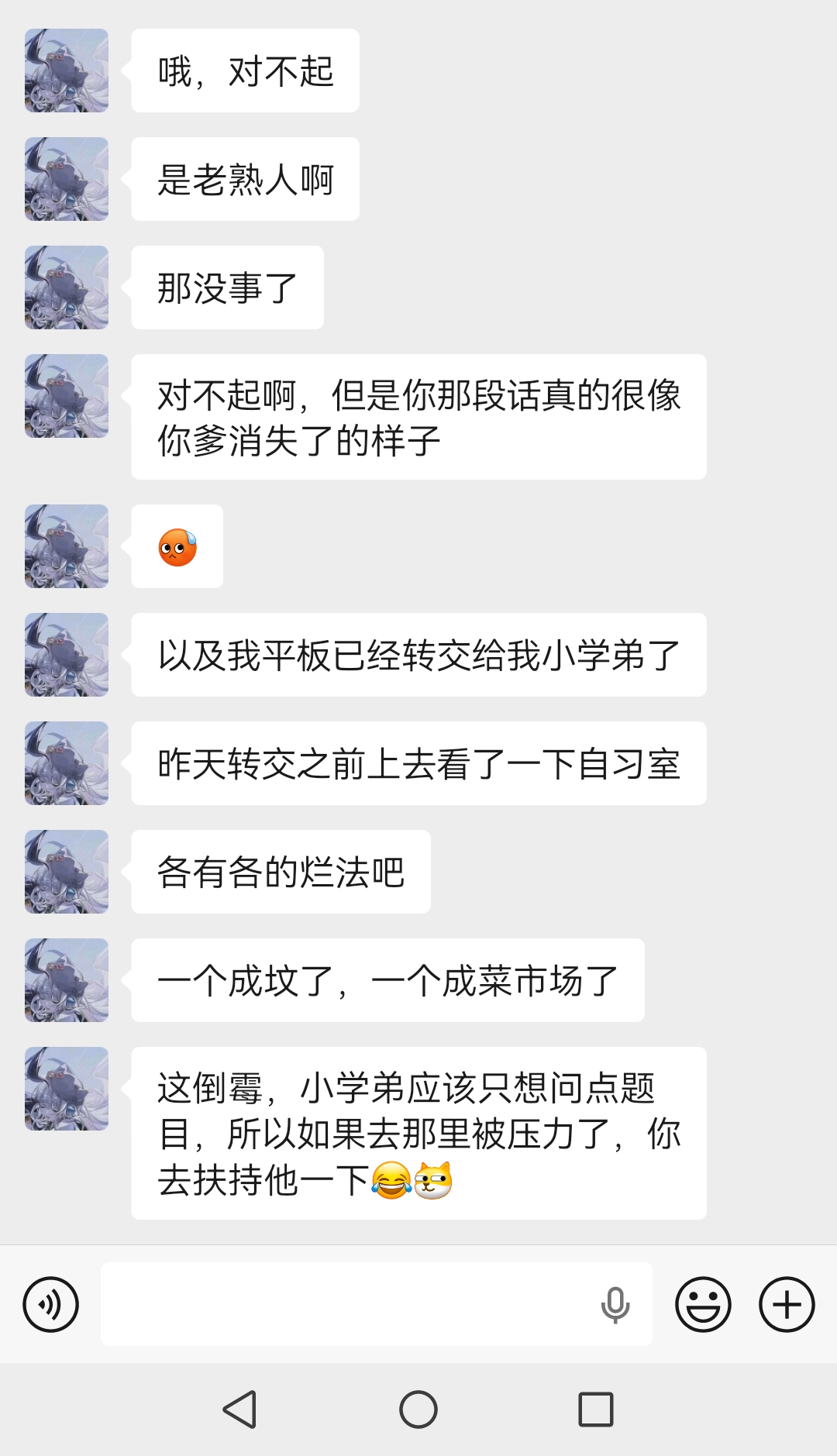This screenshot has height=1456, width=837.
Task: Open the emoji picker with the smiley icon
Action: 704,1304
